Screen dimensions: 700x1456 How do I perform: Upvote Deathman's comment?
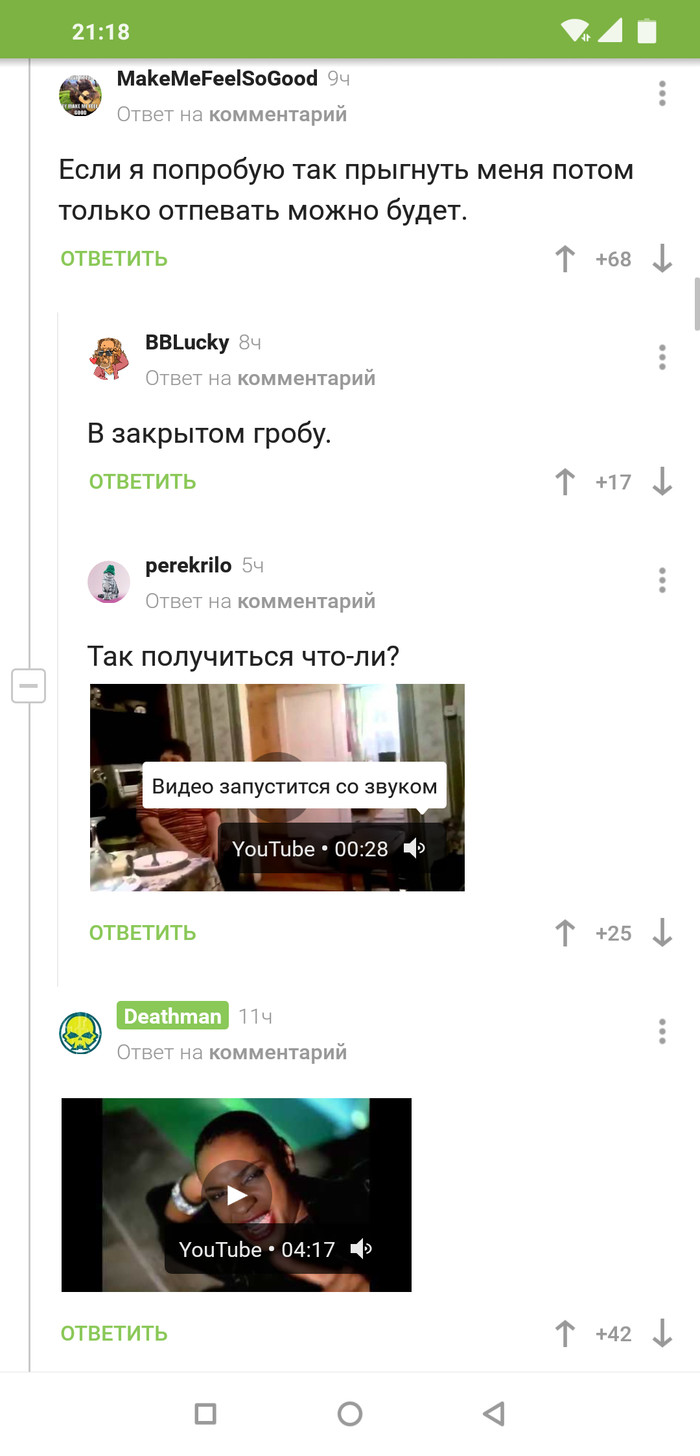click(x=565, y=1334)
